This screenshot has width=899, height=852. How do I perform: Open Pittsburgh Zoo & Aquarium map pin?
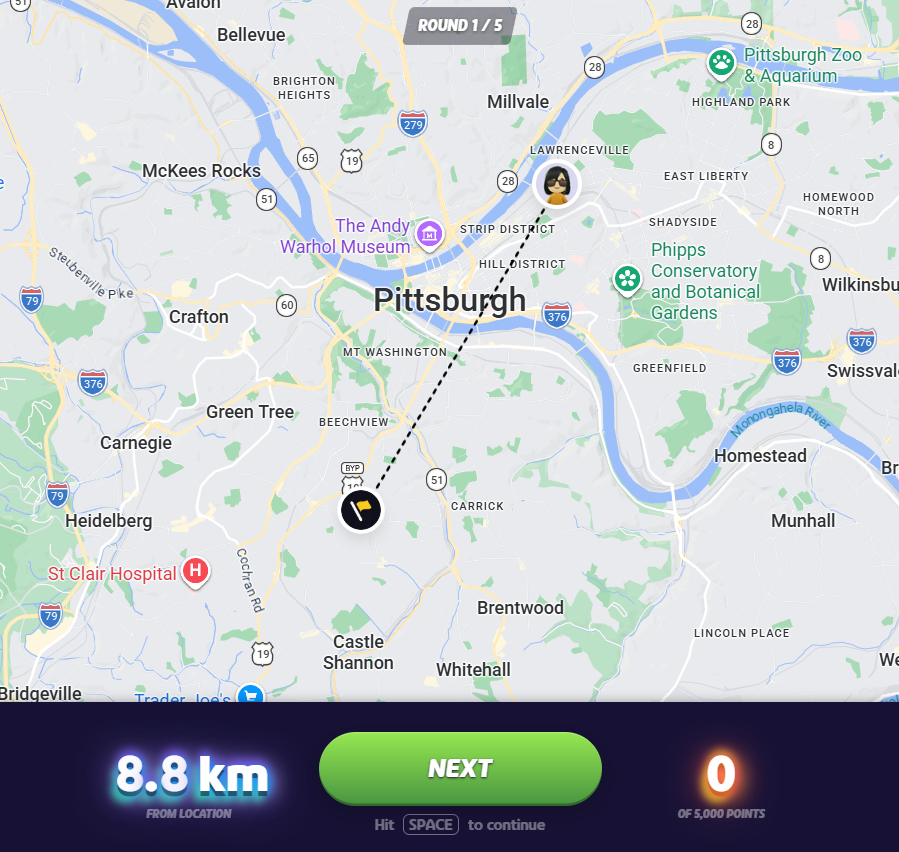click(721, 65)
